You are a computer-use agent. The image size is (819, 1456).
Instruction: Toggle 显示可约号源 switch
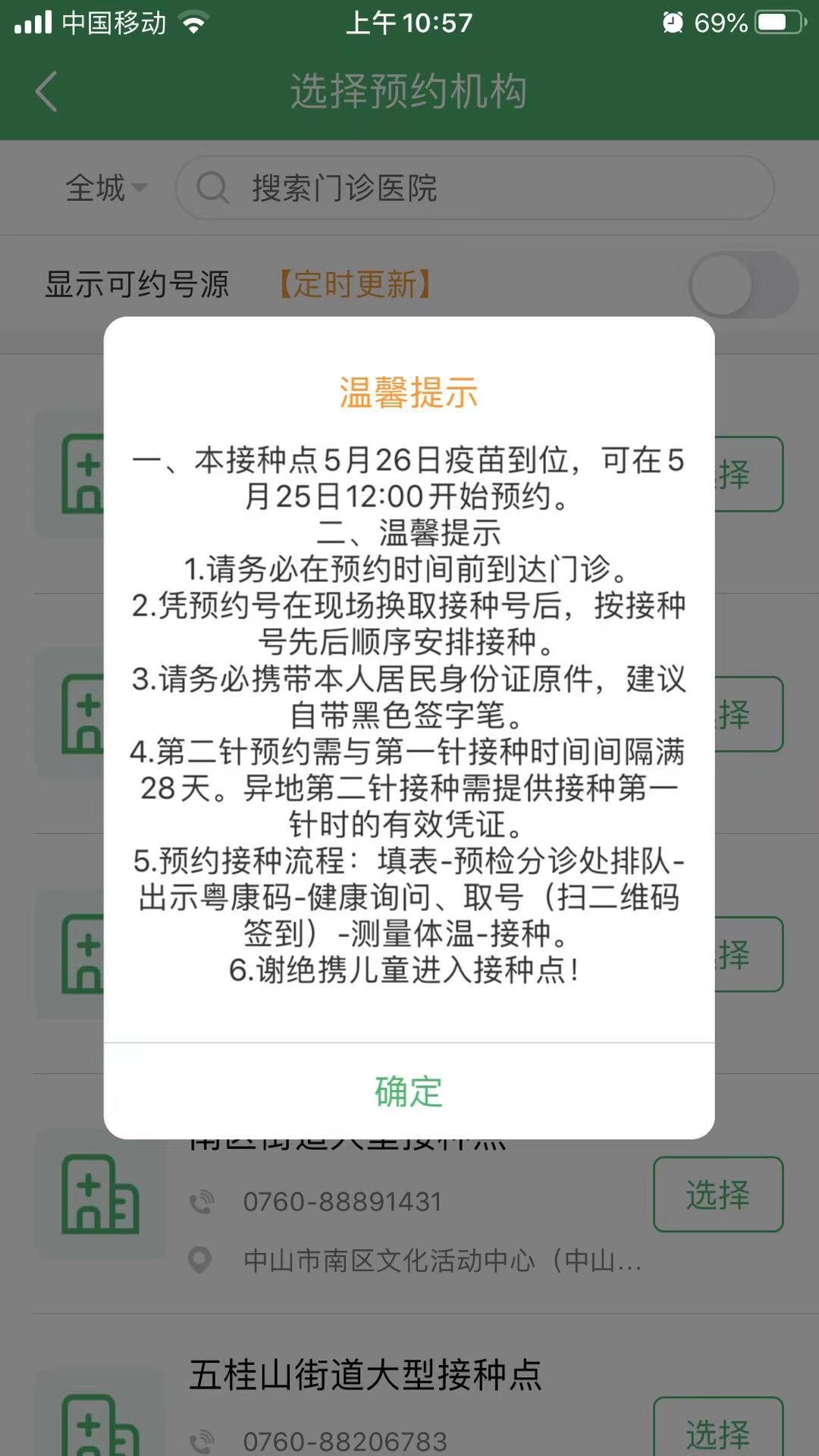pos(743,285)
